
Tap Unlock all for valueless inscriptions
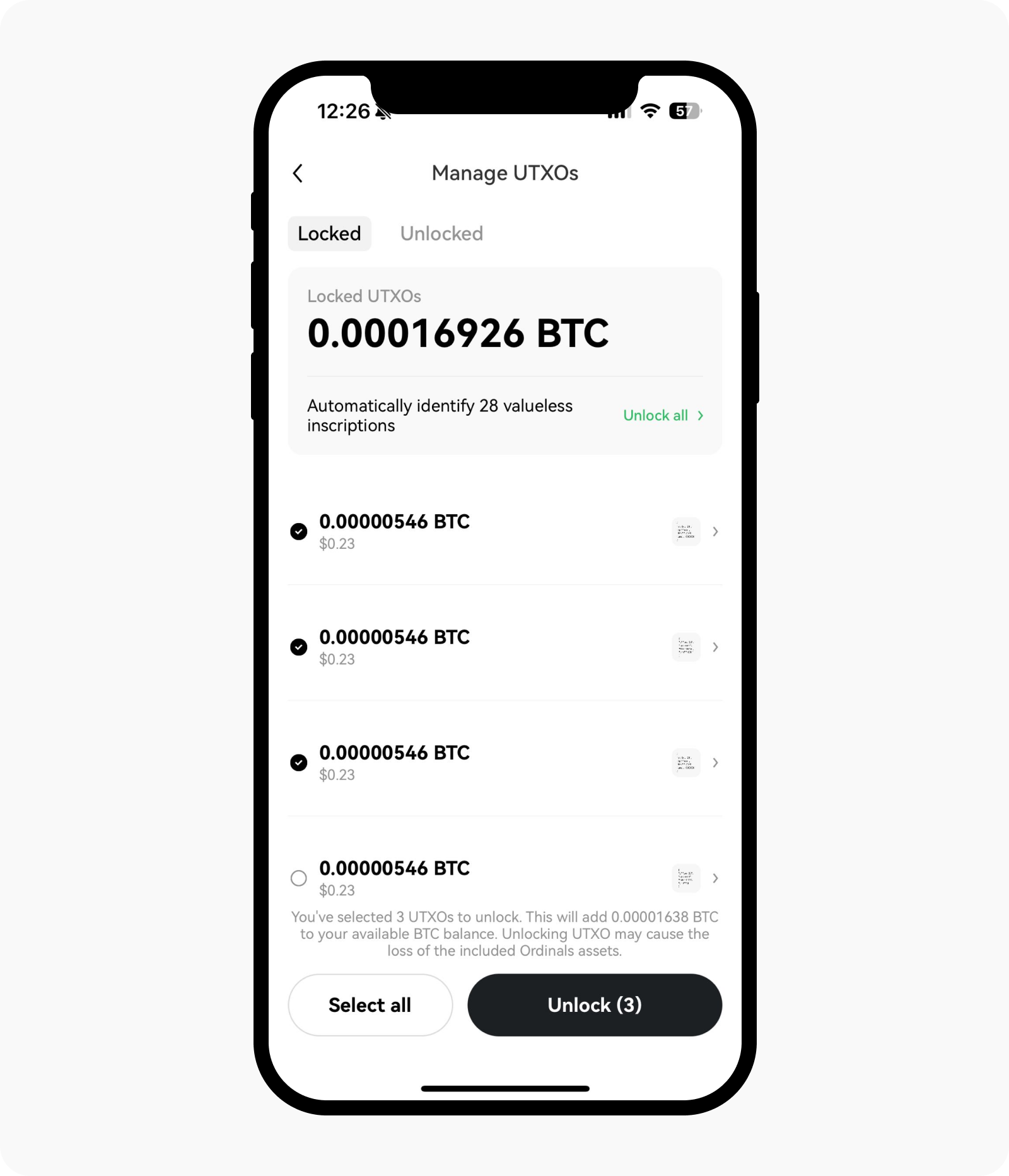[655, 416]
